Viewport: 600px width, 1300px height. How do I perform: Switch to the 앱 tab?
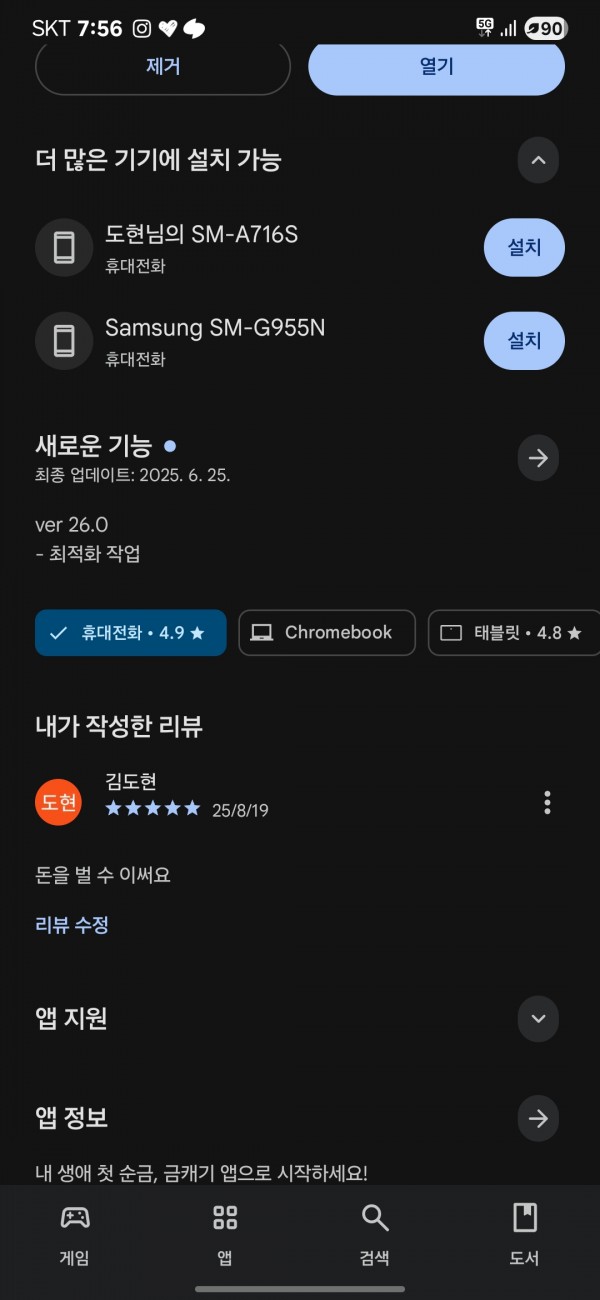coord(225,1234)
